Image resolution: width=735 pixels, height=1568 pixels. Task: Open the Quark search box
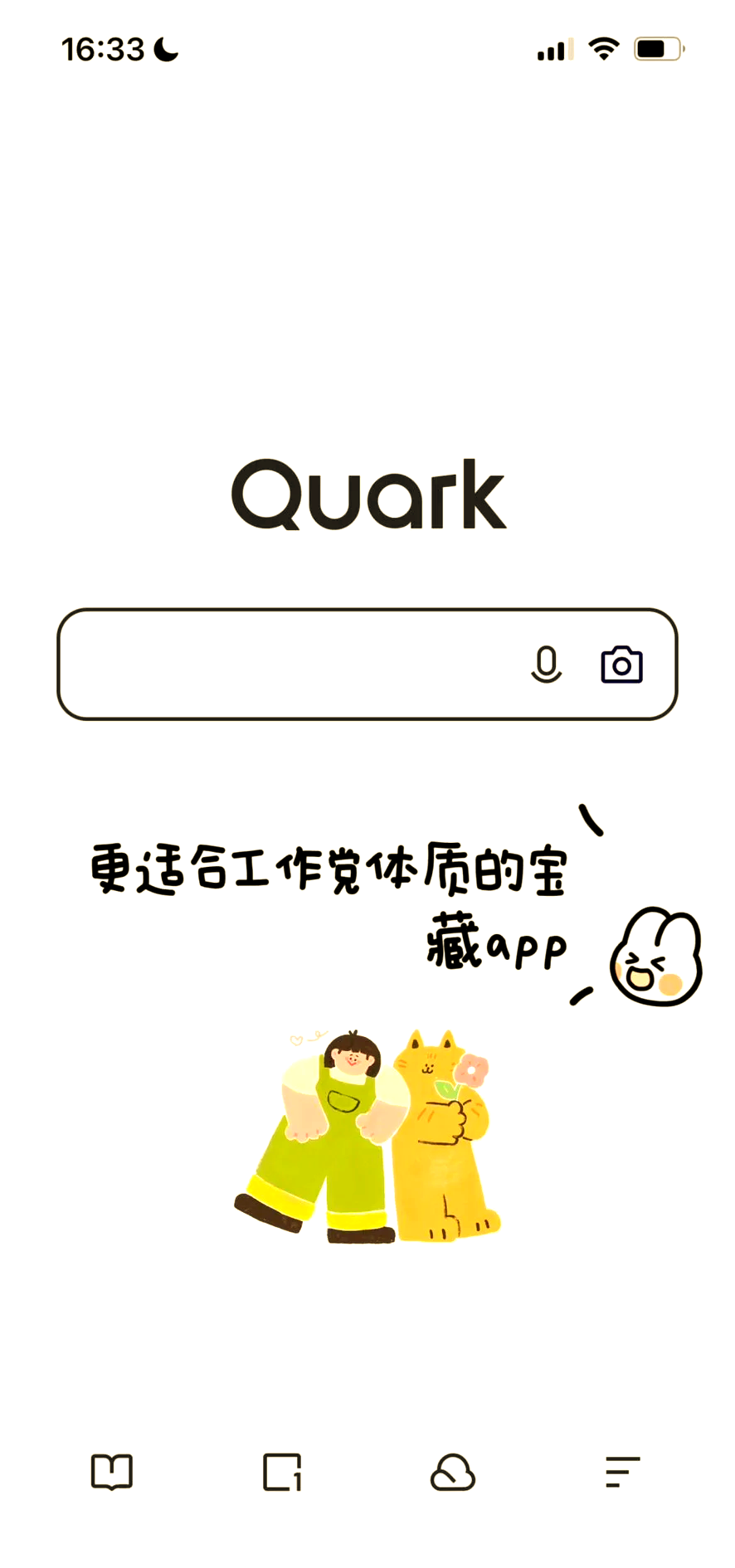(x=290, y=665)
